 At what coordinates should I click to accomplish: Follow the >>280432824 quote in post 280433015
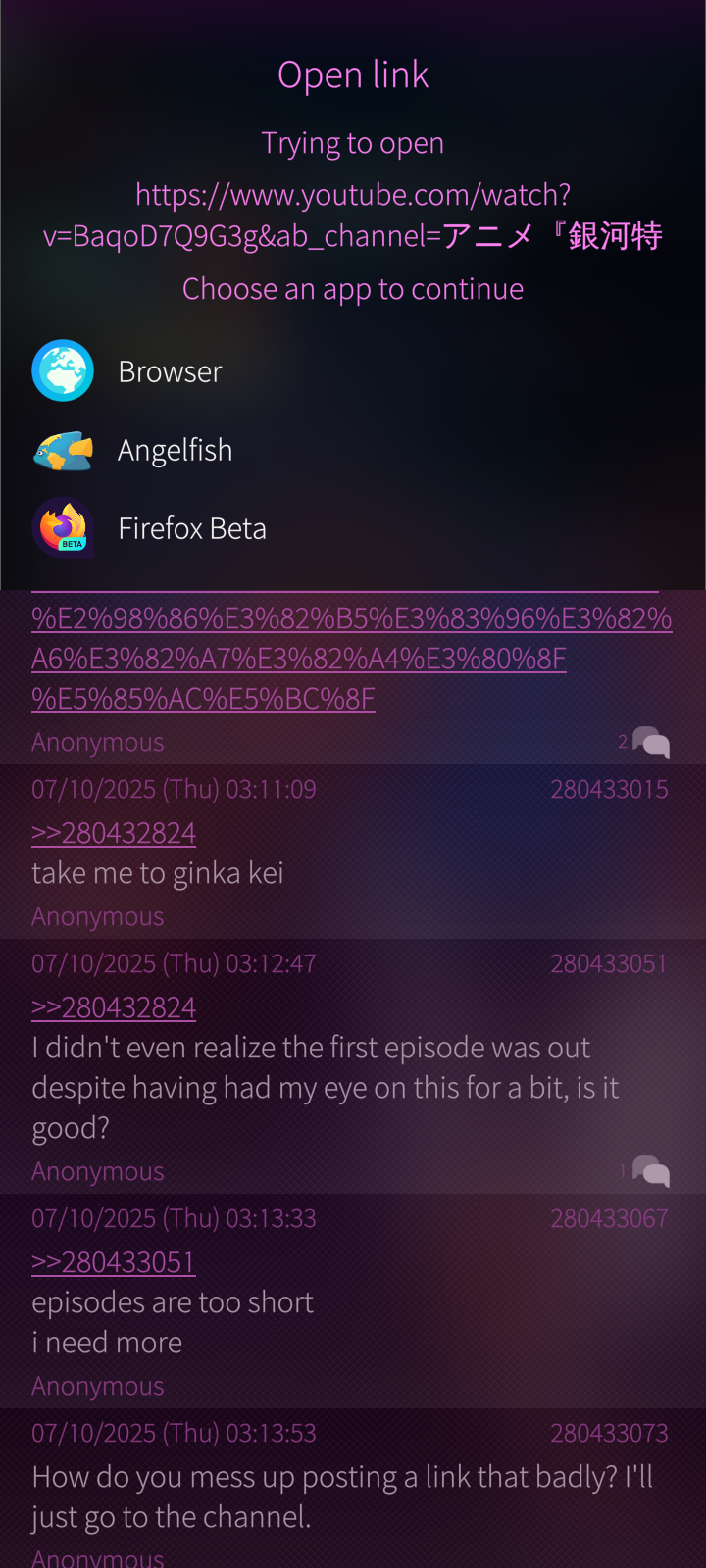tap(114, 833)
